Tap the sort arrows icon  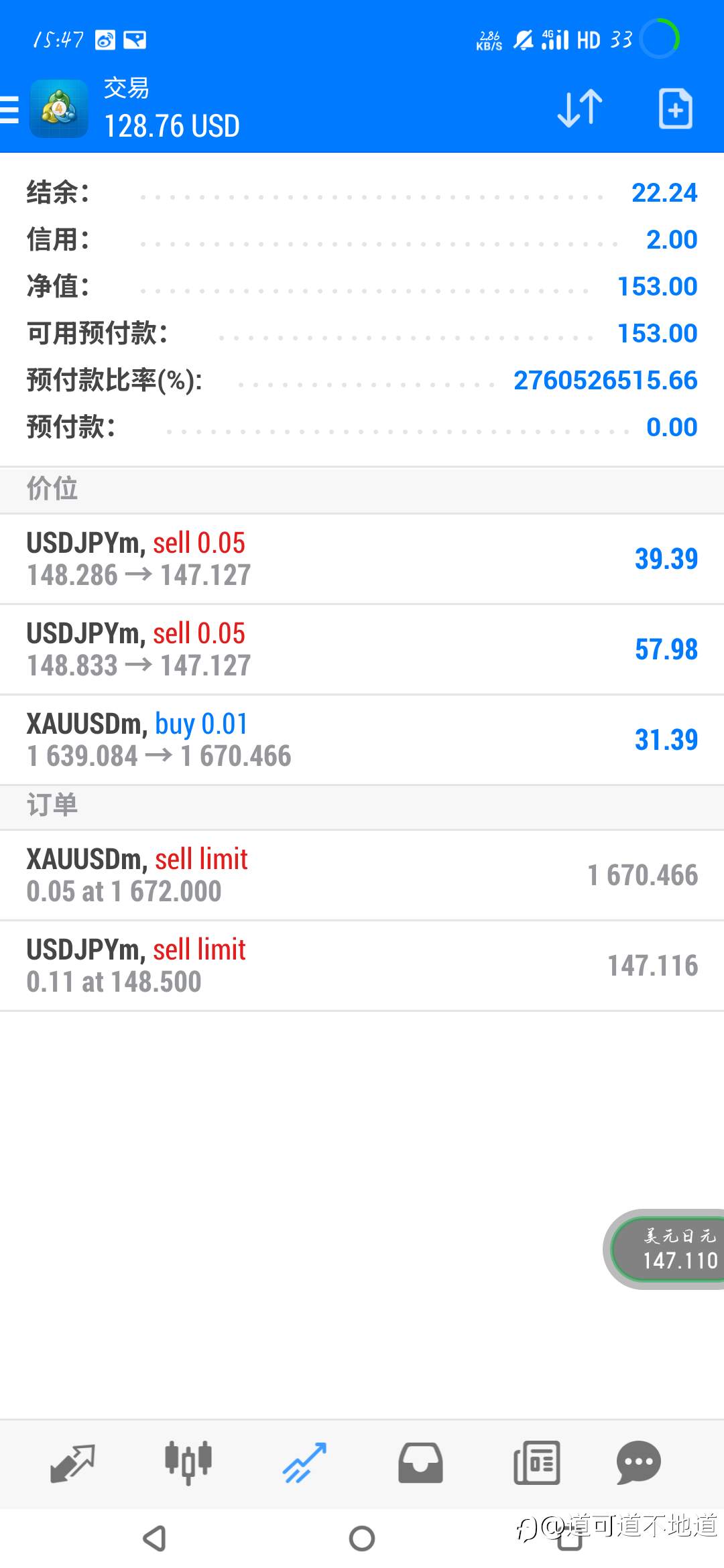580,109
